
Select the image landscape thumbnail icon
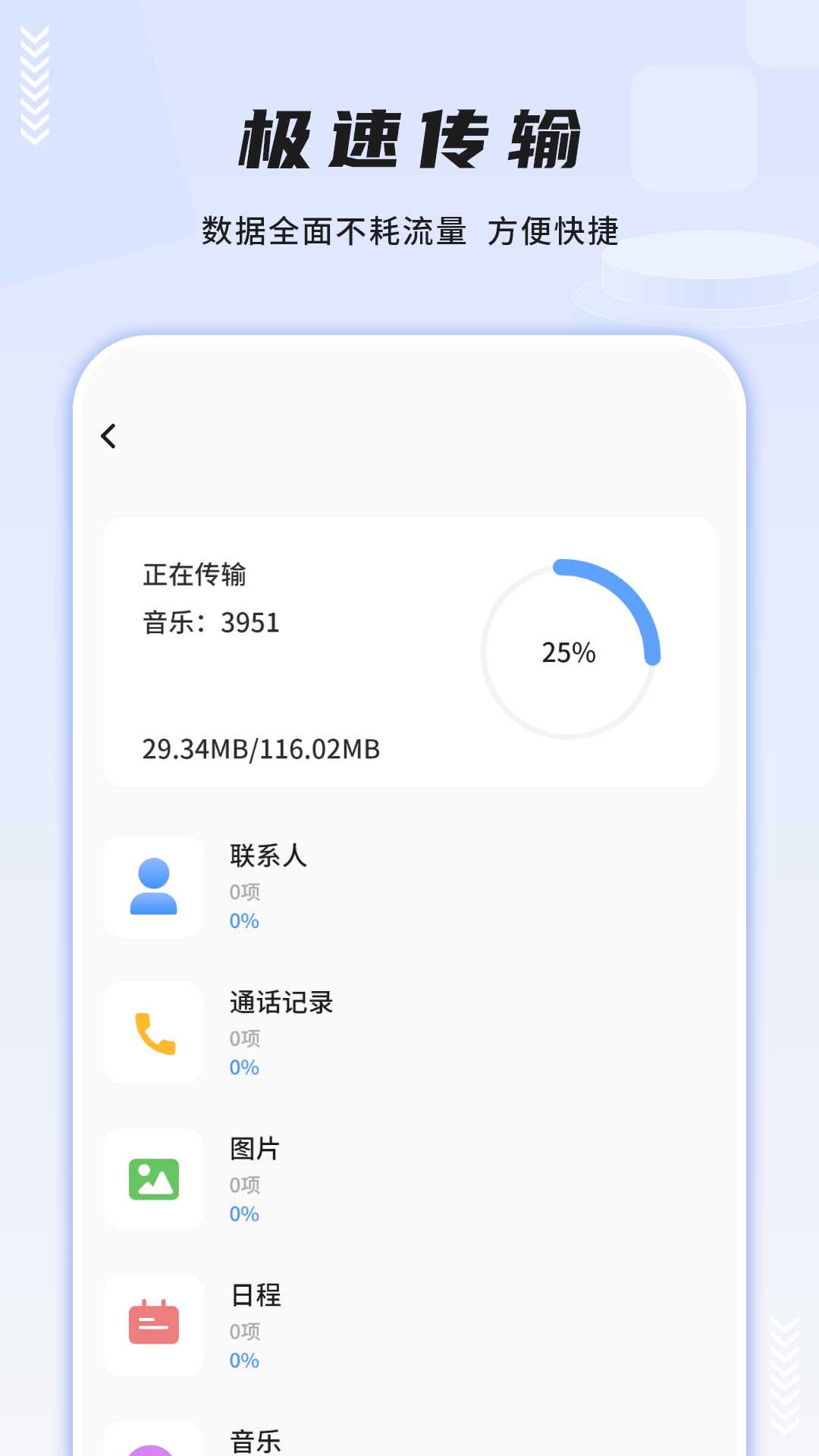(x=153, y=1180)
